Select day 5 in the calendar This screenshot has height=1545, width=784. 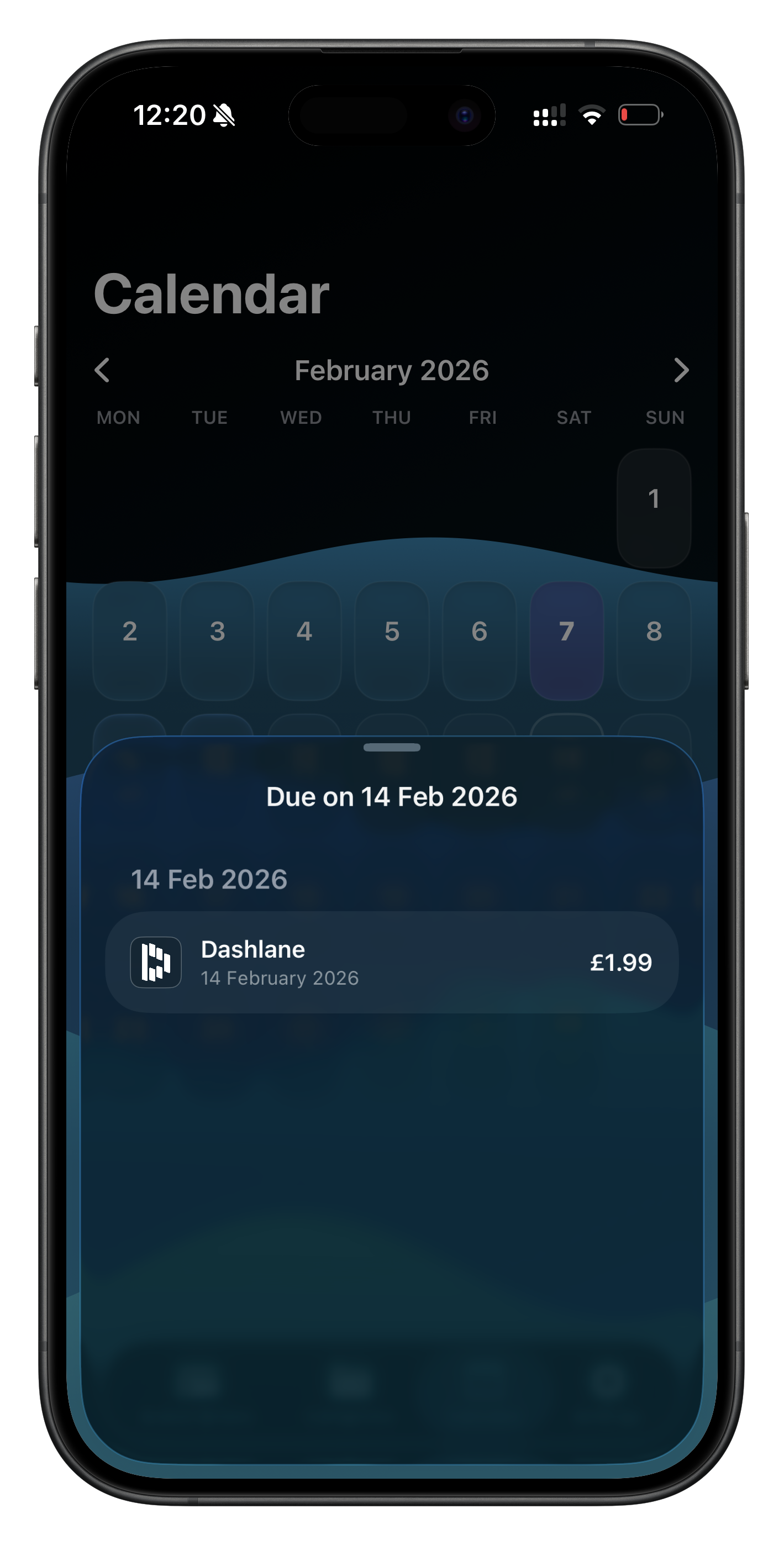pyautogui.click(x=392, y=639)
